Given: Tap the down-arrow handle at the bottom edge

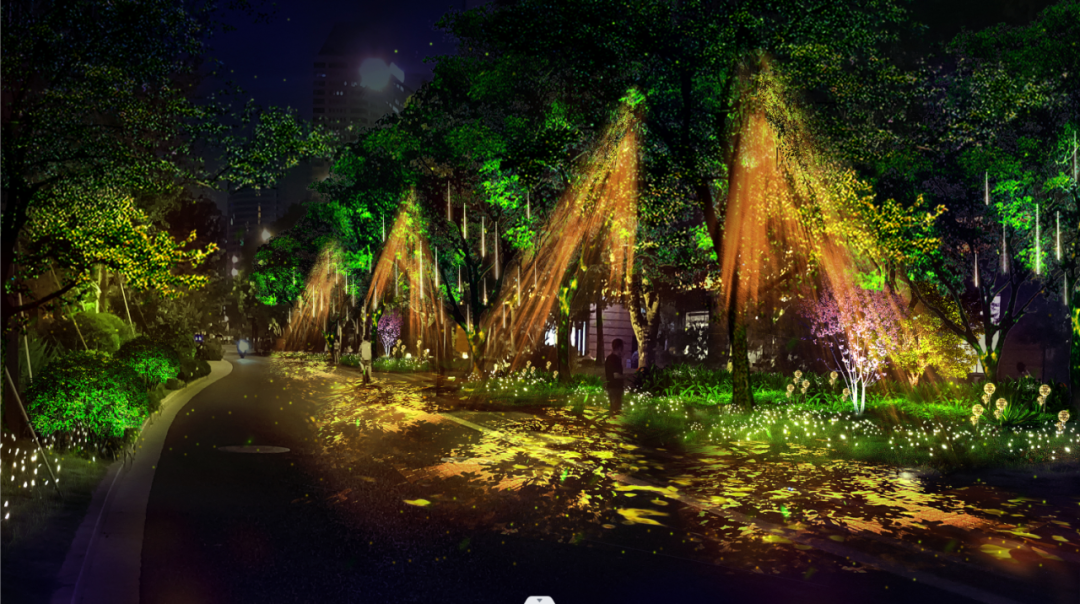Looking at the screenshot, I should pos(539,599).
